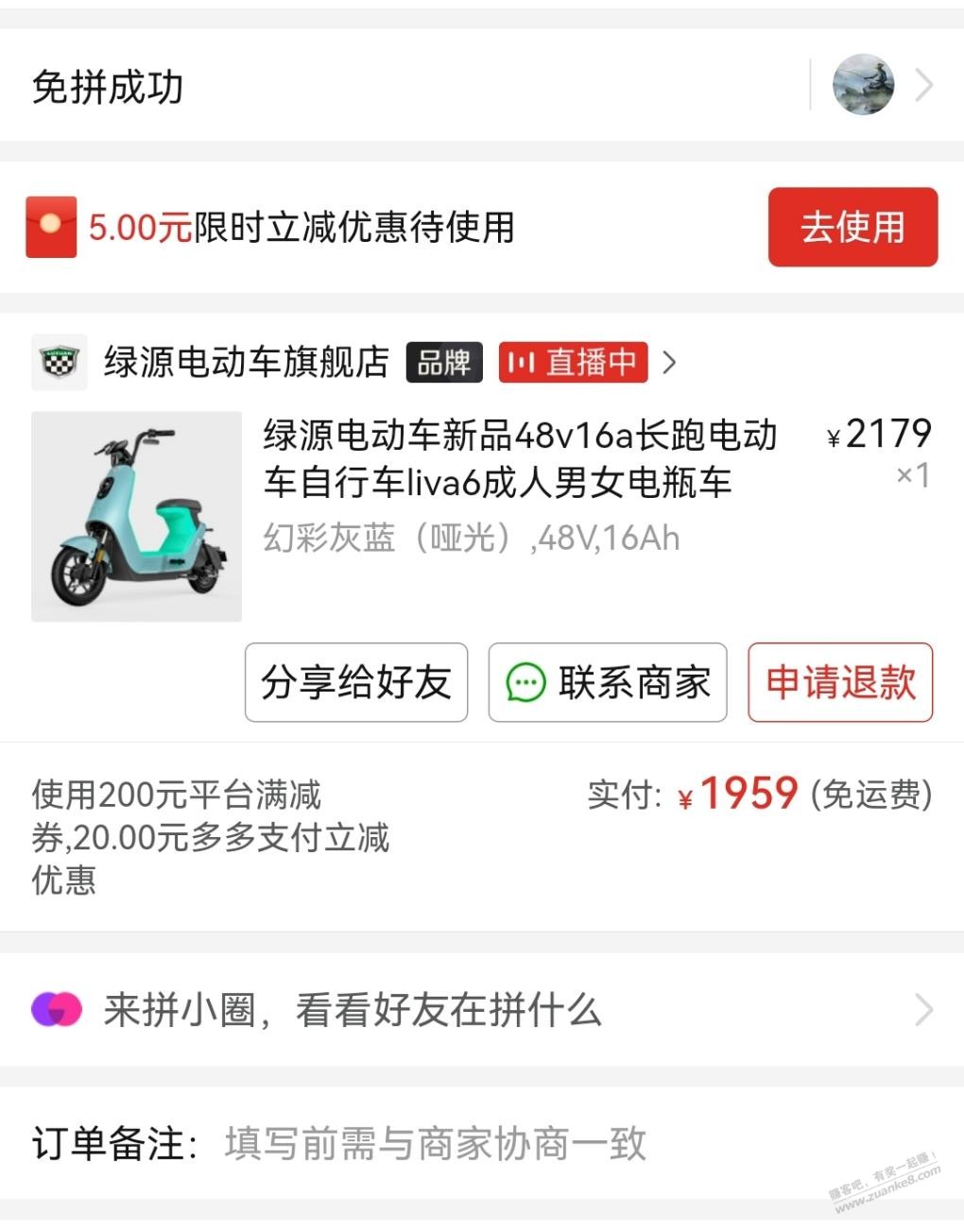Viewport: 964px width, 1232px height.
Task: Tap 联系商家 to contact the merchant
Action: (x=608, y=682)
